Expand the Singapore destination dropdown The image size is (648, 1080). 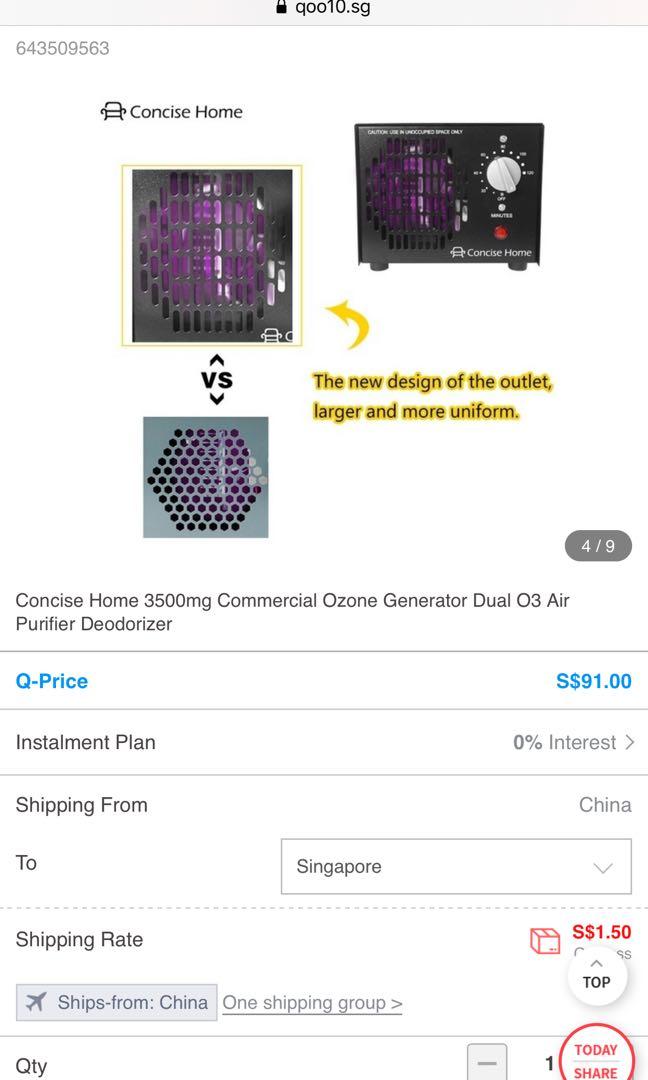click(x=456, y=866)
